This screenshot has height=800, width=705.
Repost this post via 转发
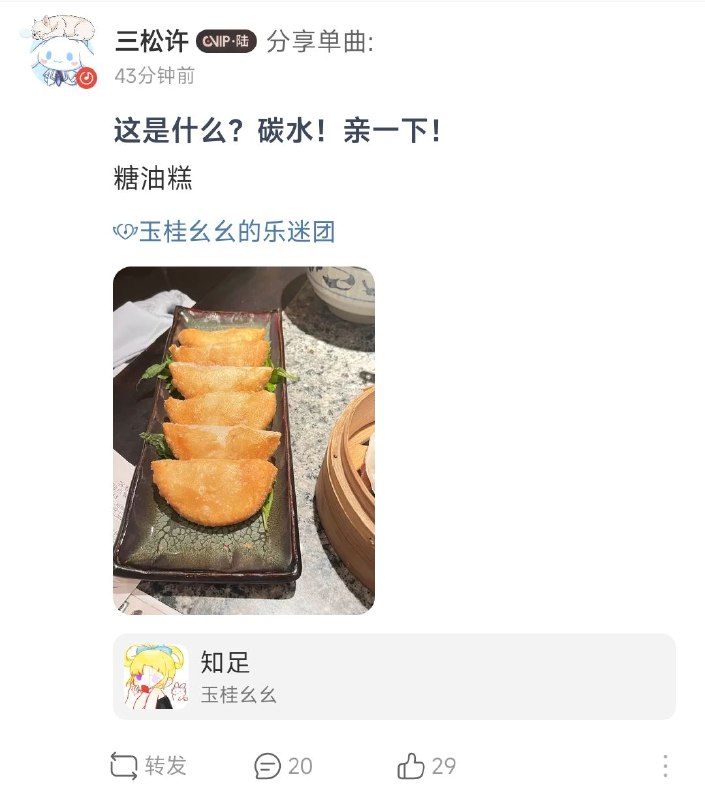click(x=148, y=766)
